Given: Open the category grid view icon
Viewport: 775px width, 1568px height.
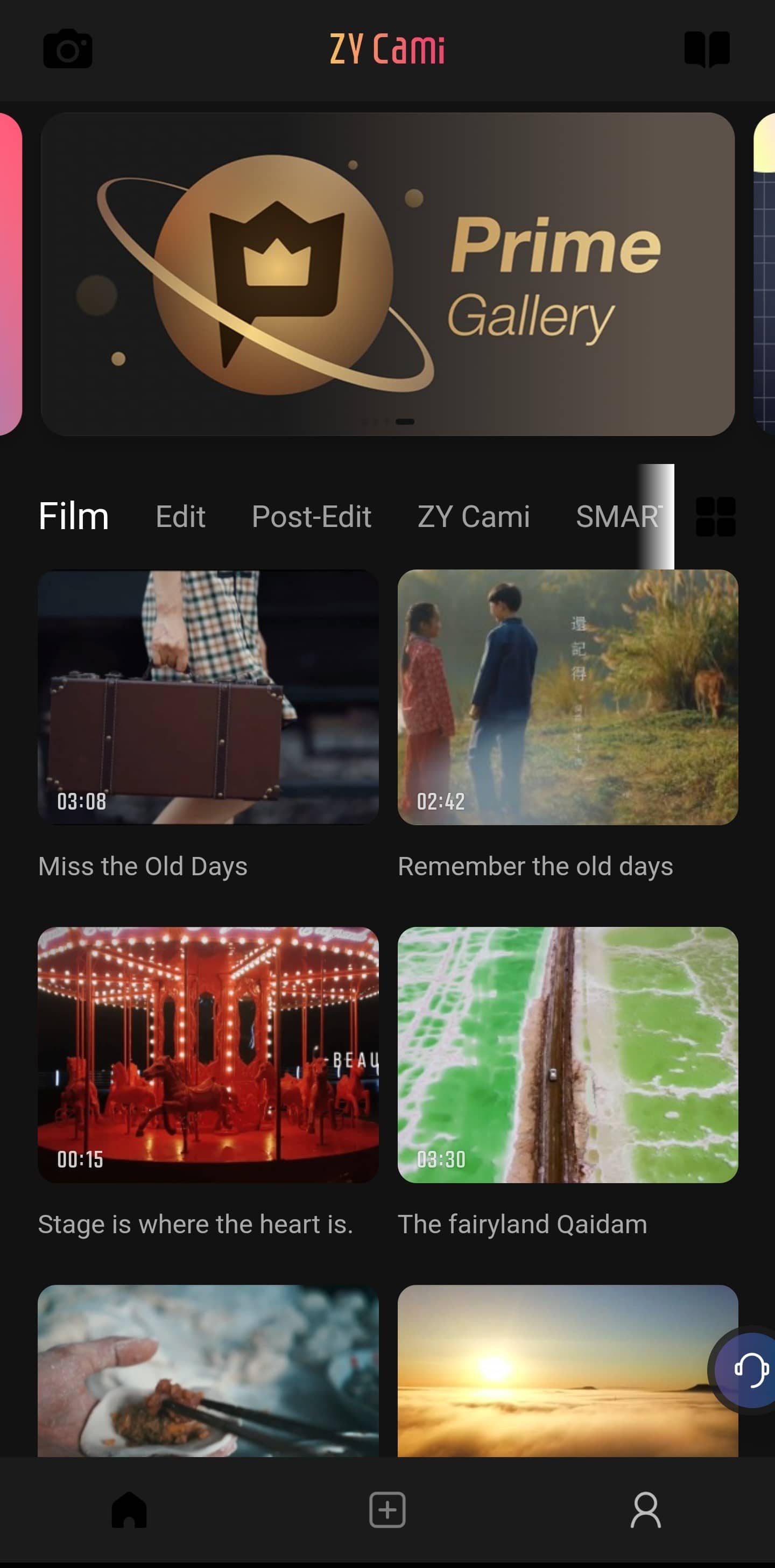Looking at the screenshot, I should [x=715, y=517].
